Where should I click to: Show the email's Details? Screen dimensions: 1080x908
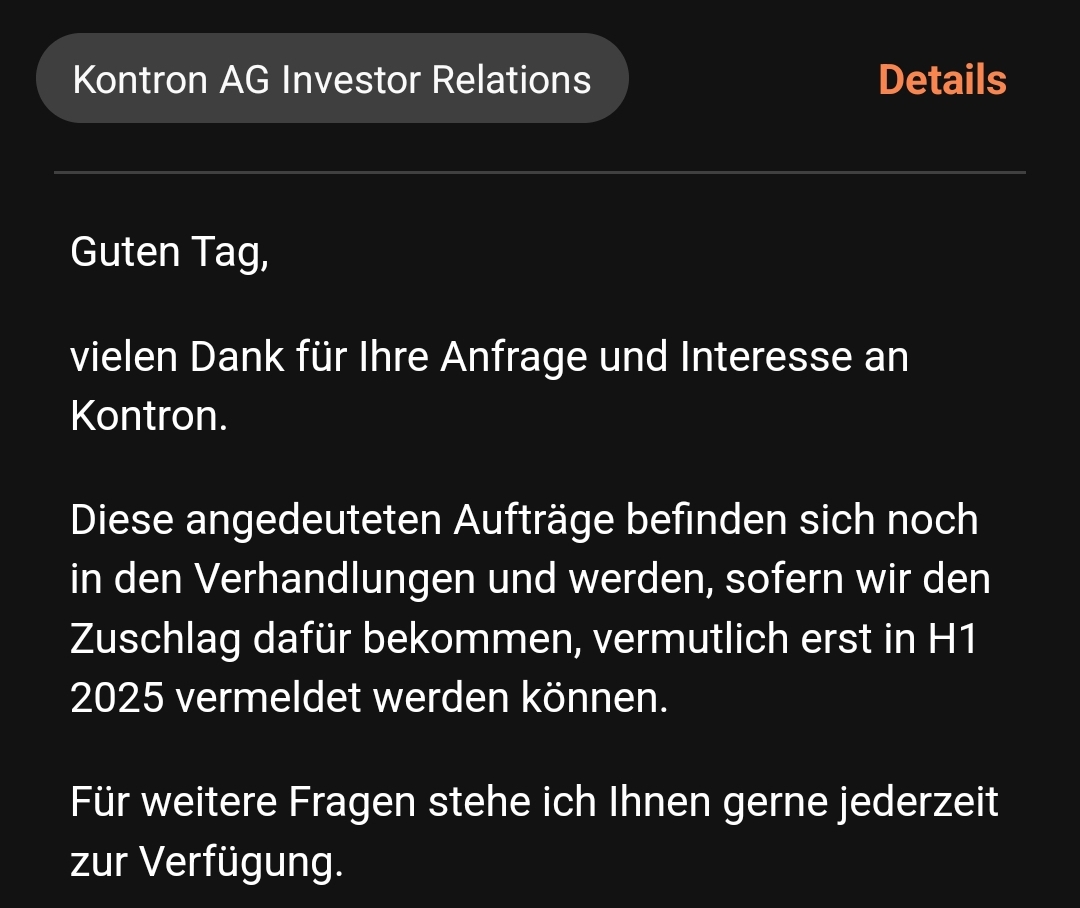[x=942, y=80]
